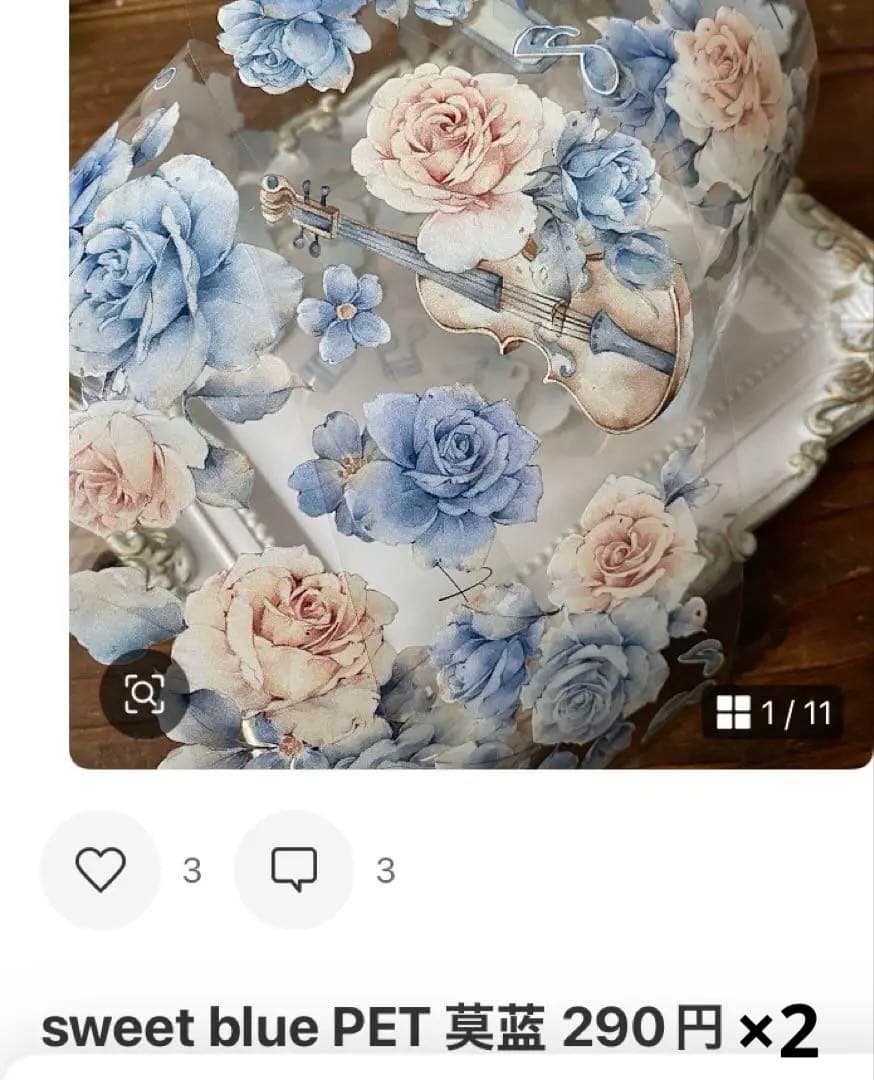
Task: Open the 1 / 11 photo gallery grid
Action: (x=772, y=713)
